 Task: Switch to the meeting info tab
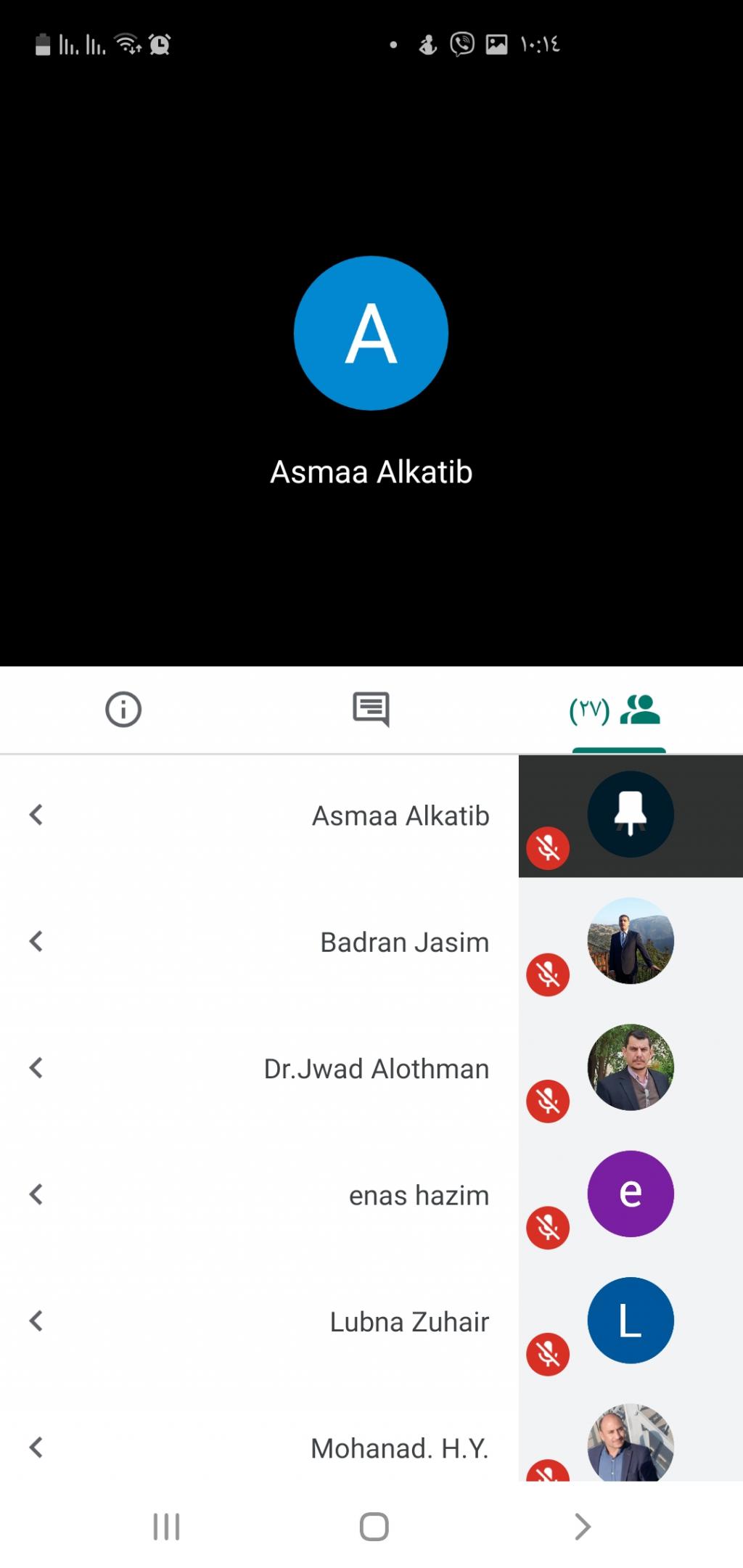[123, 710]
